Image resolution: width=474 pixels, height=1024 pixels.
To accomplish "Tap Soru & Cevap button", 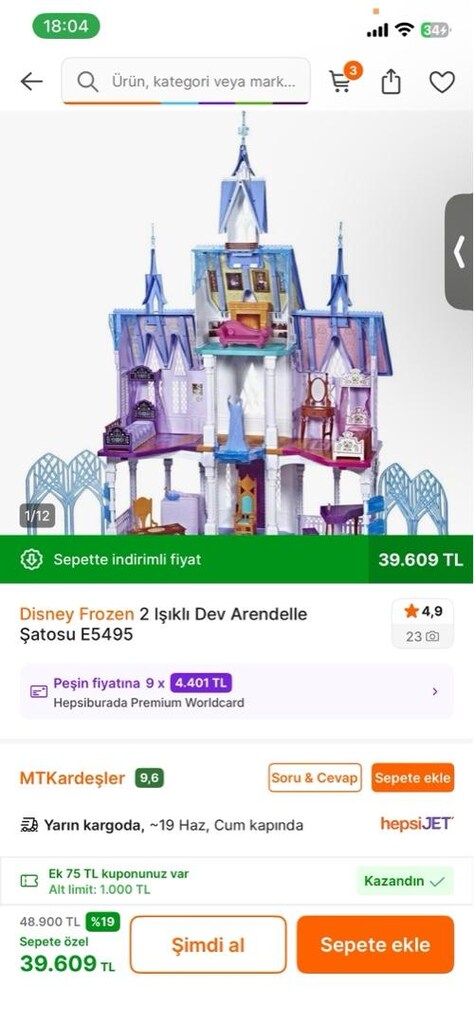I will pos(315,778).
